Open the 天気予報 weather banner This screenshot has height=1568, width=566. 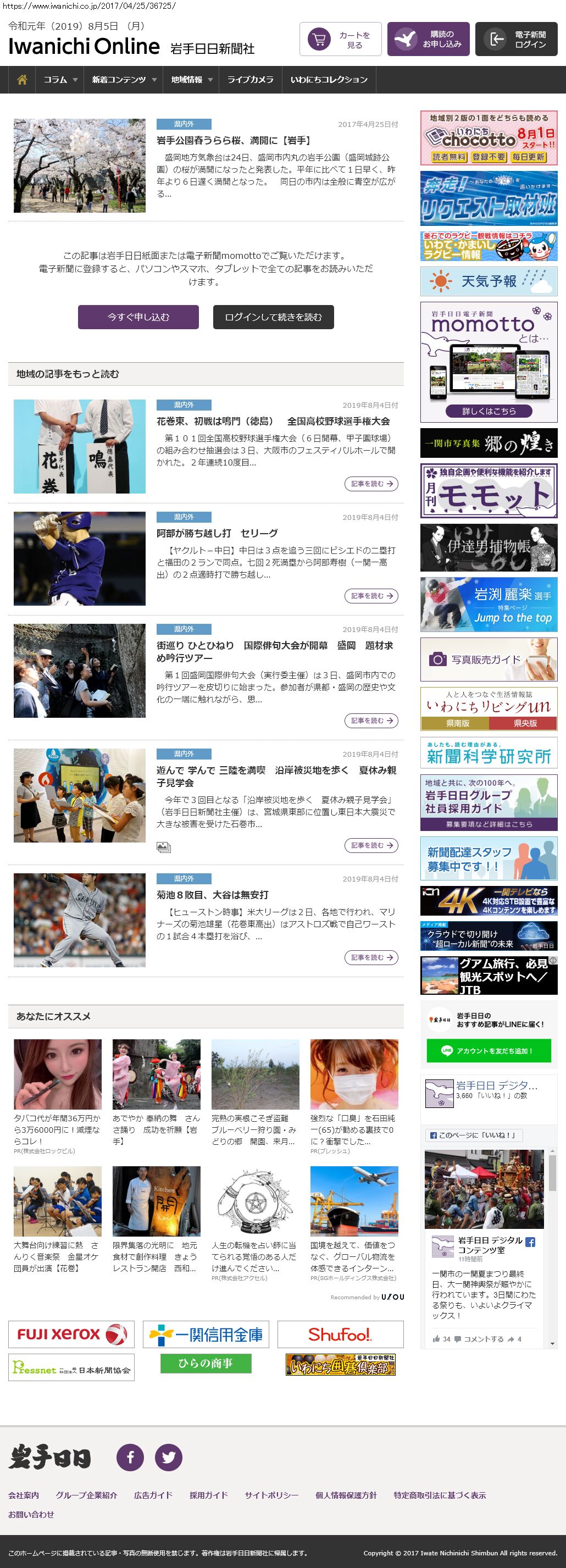[x=489, y=281]
